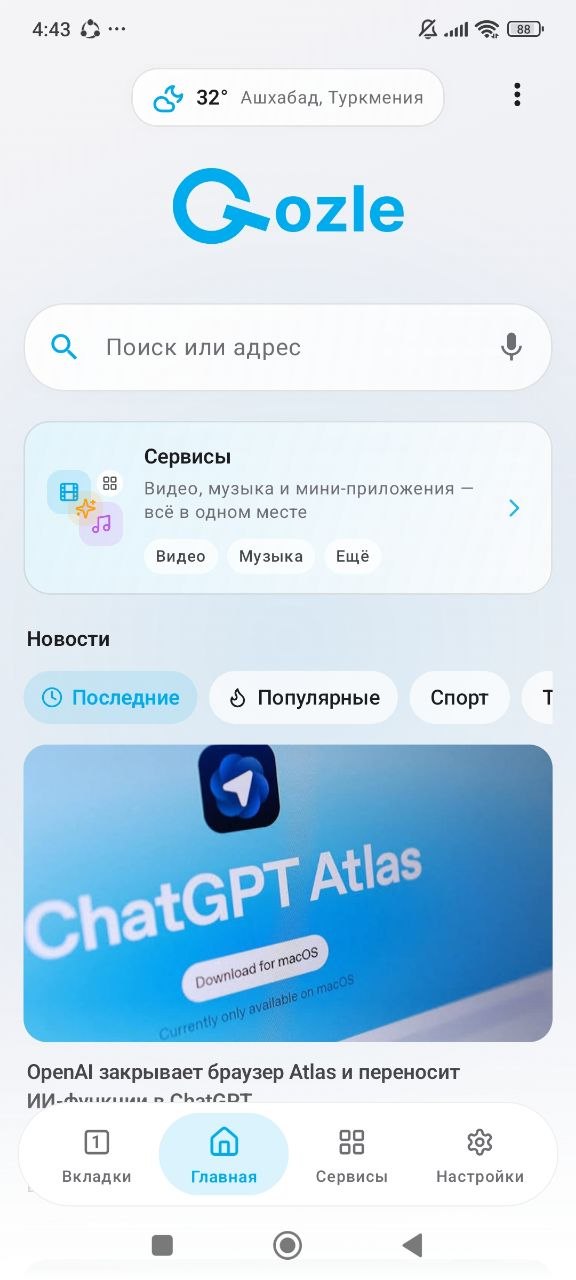Tap the Поиск или адрес search field
576x1280 pixels.
288,347
